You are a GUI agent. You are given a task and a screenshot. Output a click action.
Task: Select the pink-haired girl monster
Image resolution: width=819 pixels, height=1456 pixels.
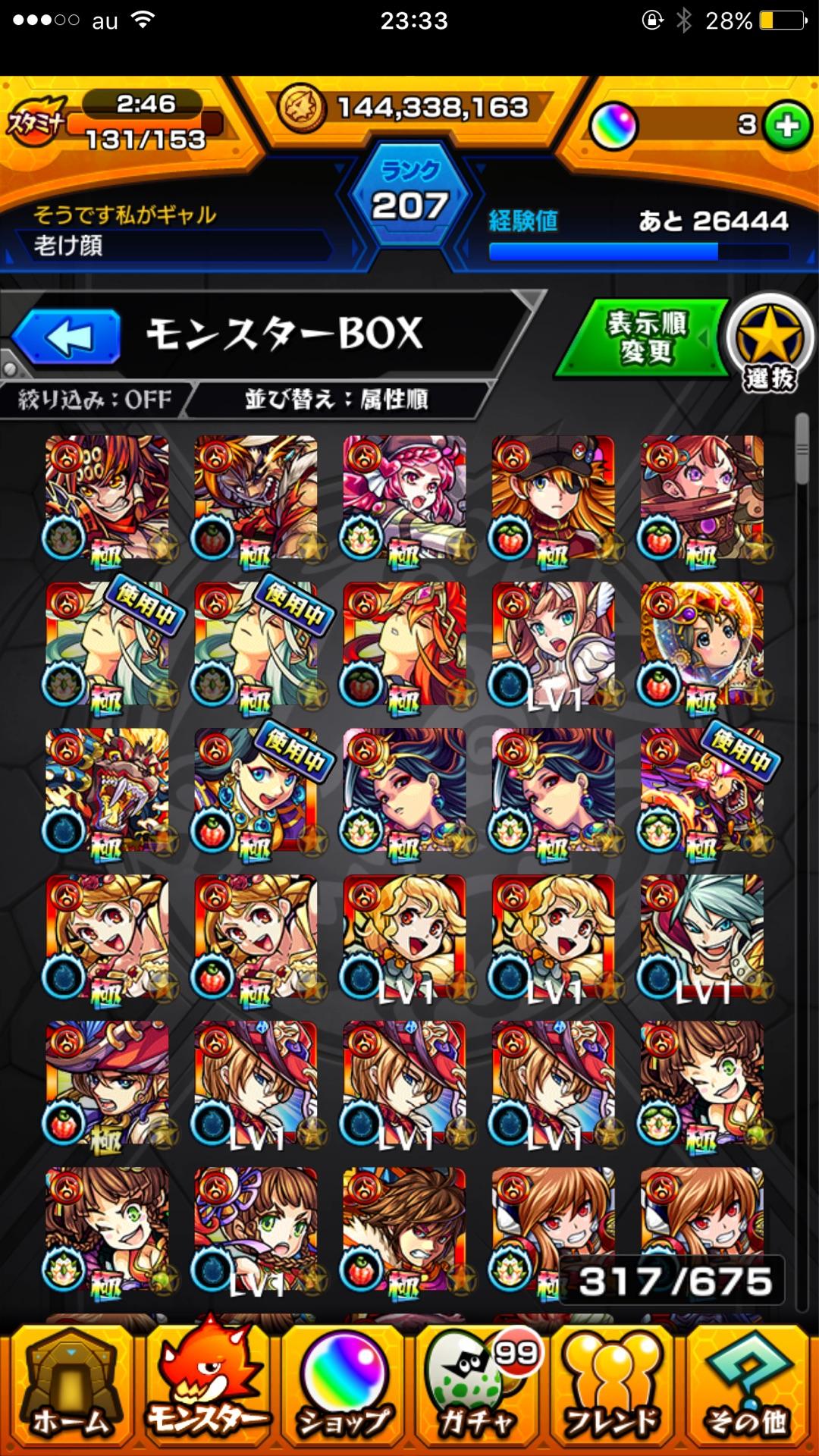404,497
